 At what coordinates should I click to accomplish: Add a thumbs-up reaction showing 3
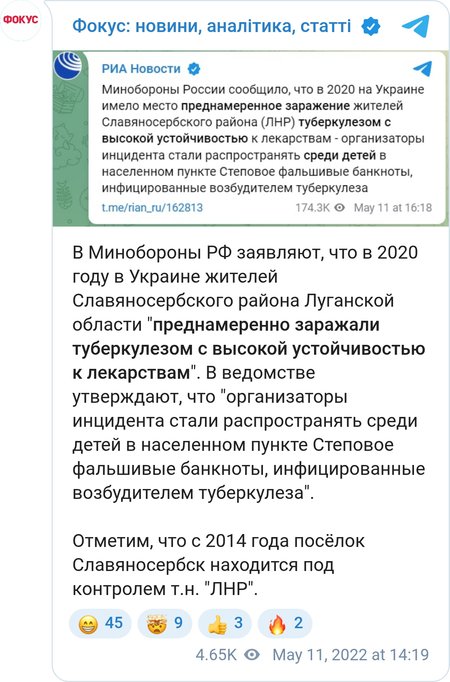(225, 623)
